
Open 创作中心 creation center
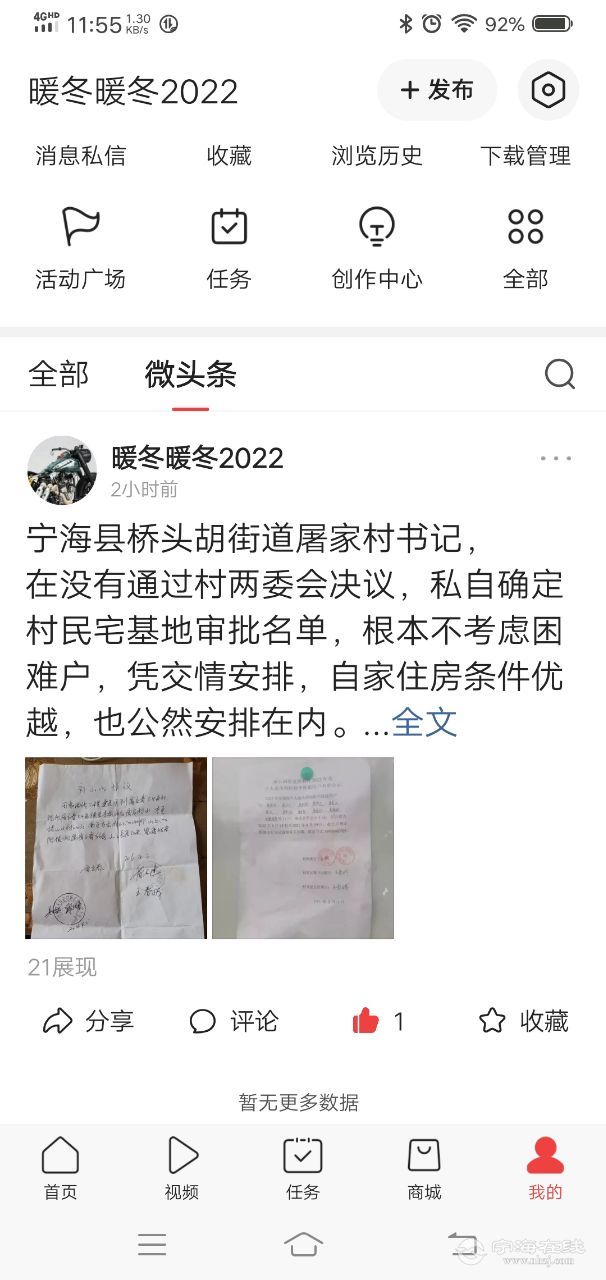(x=377, y=247)
